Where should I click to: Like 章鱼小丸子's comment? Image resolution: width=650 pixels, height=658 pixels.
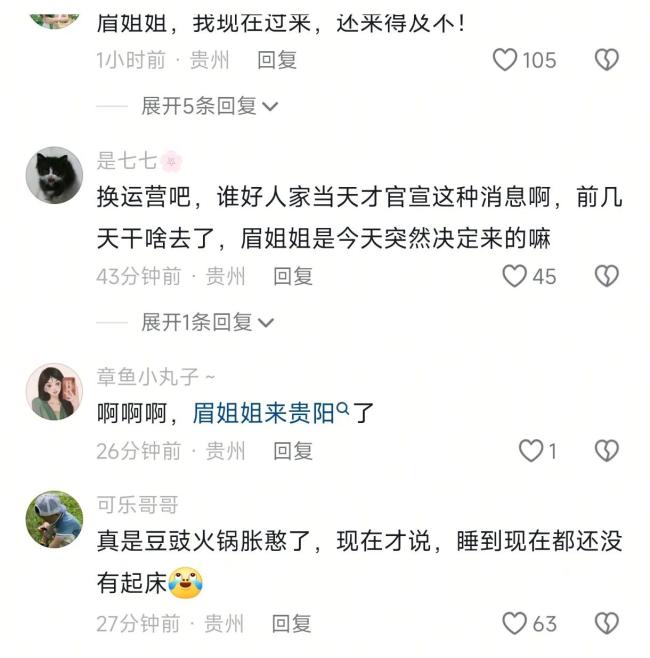530,451
